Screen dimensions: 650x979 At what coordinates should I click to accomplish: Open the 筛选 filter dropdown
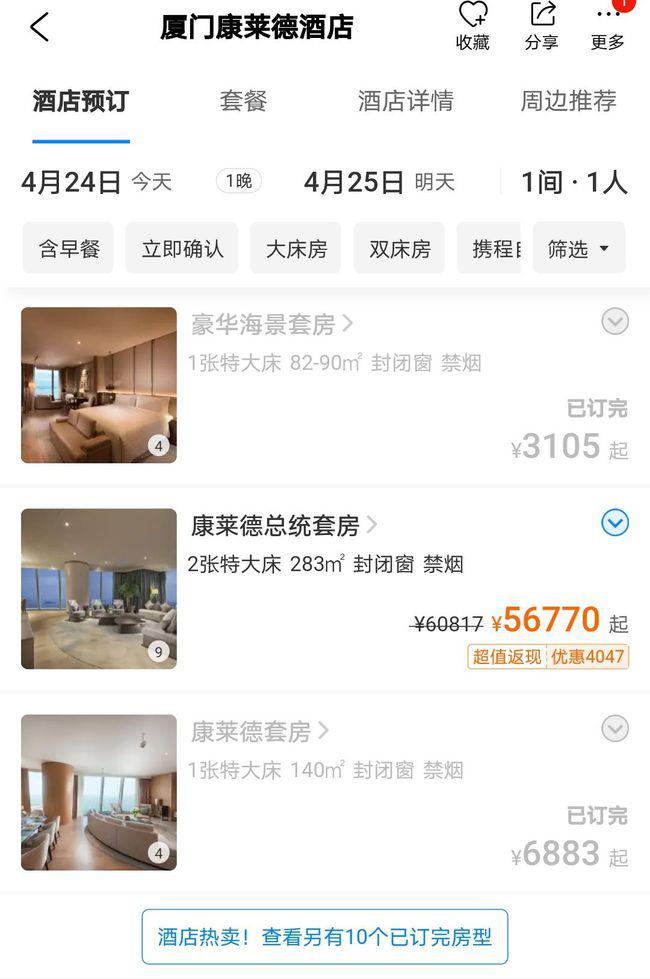579,249
